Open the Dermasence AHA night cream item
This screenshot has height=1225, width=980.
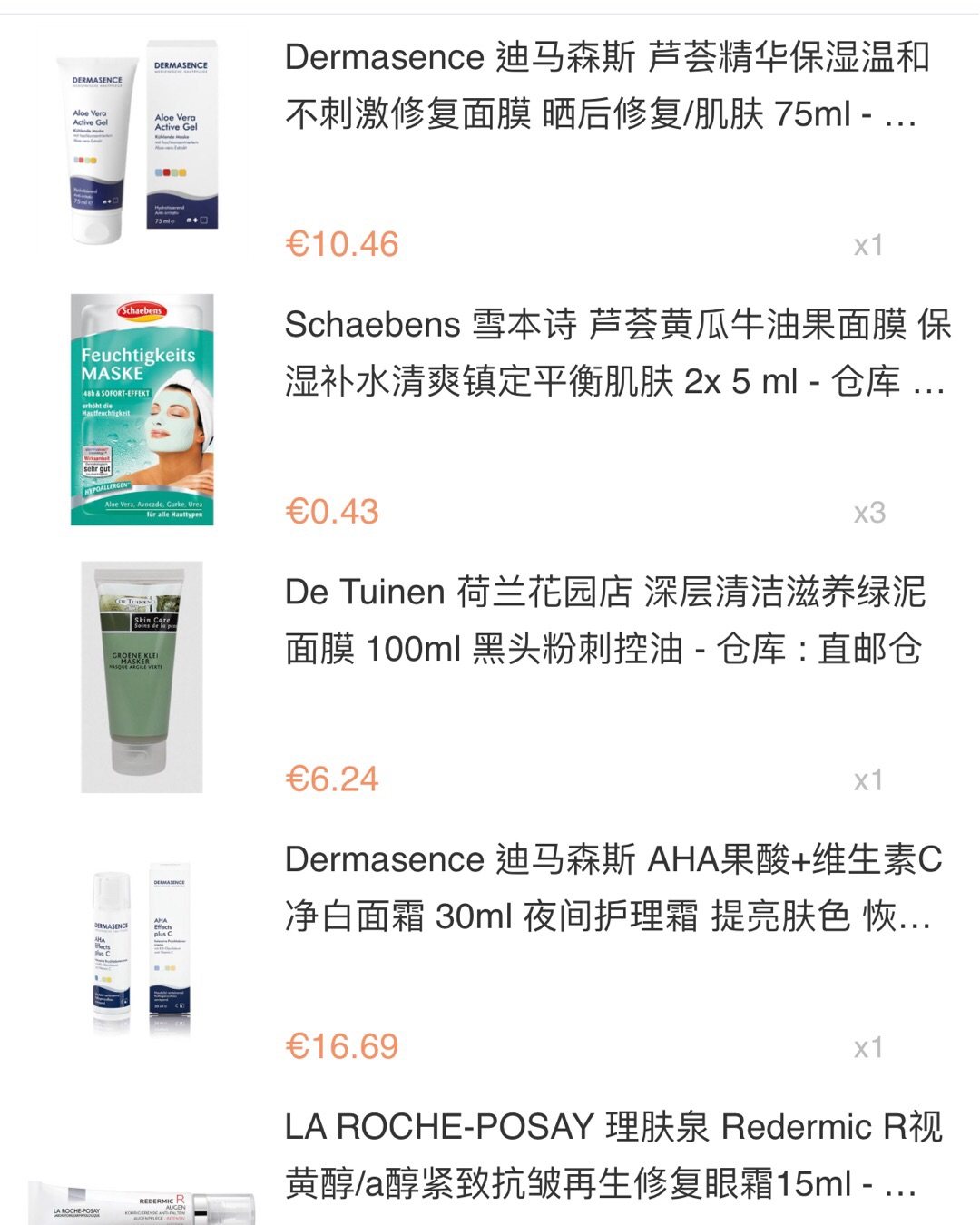(612, 887)
